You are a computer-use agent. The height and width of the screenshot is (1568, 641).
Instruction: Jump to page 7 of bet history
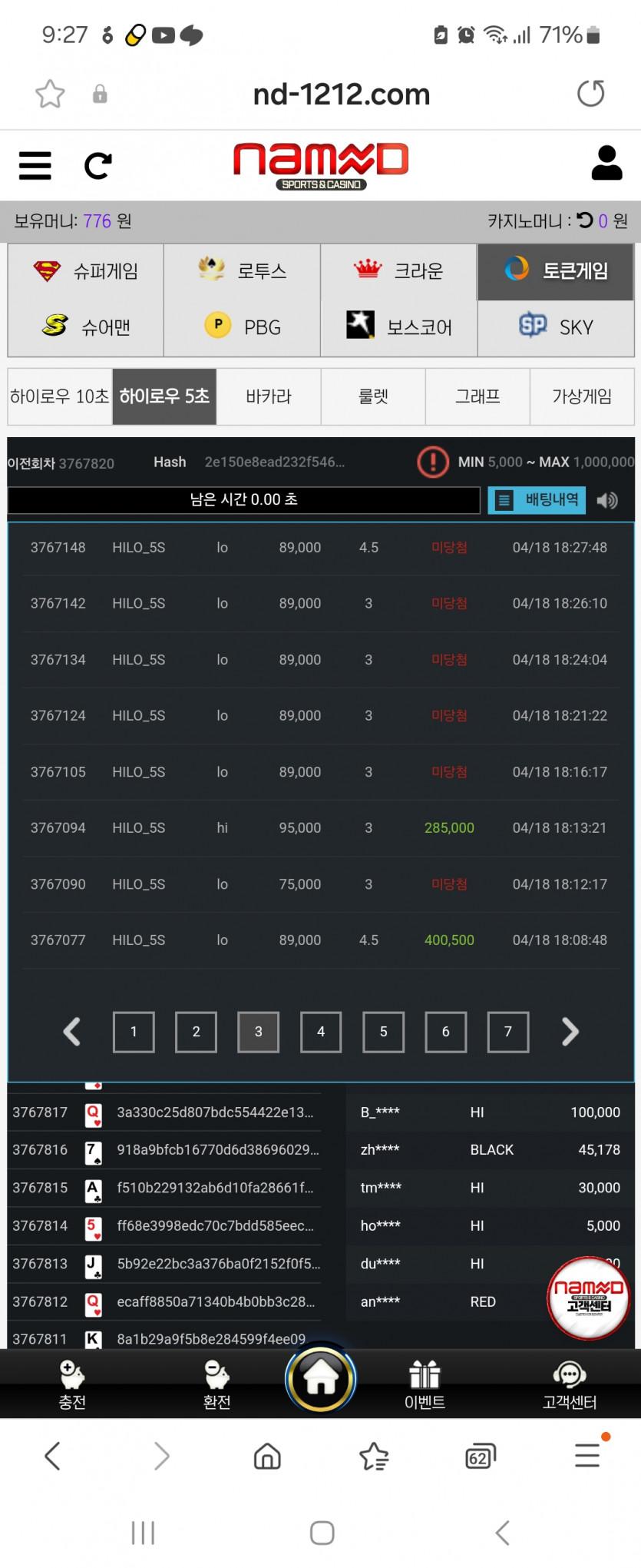tap(508, 1032)
